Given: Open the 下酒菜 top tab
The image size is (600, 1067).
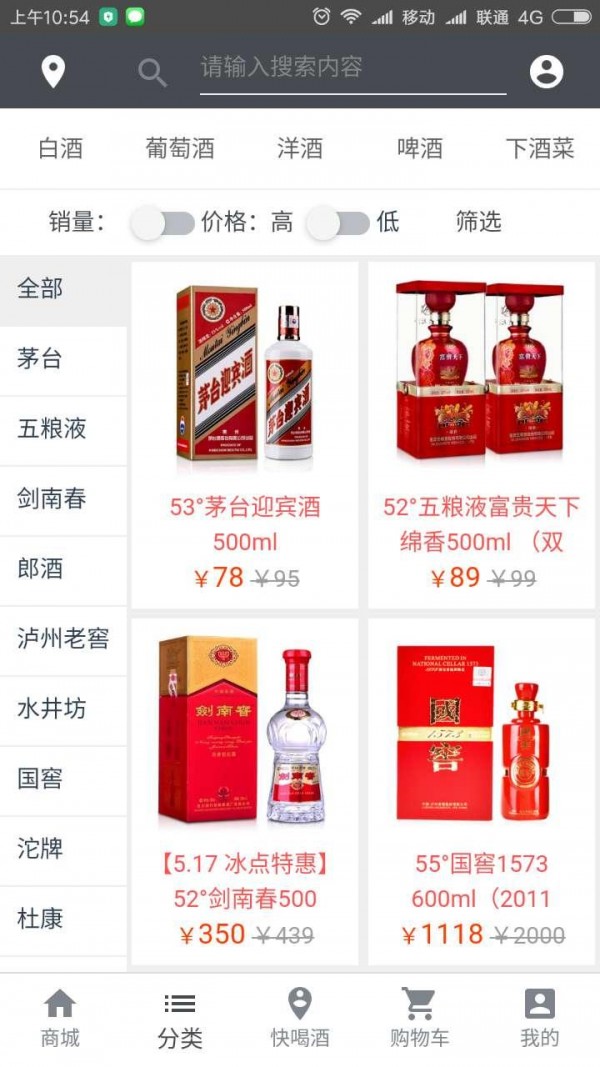Looking at the screenshot, I should pyautogui.click(x=540, y=149).
